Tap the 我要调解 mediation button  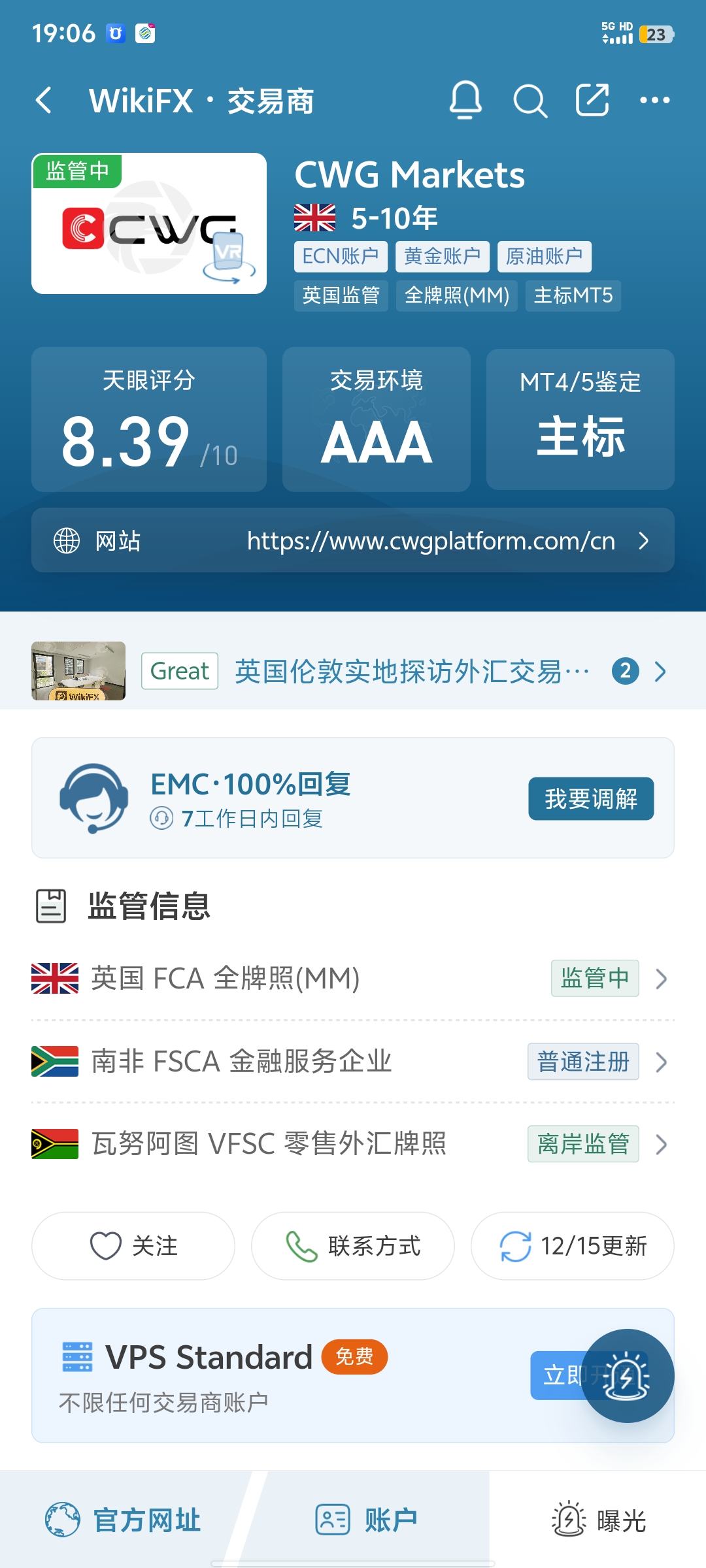pos(591,798)
